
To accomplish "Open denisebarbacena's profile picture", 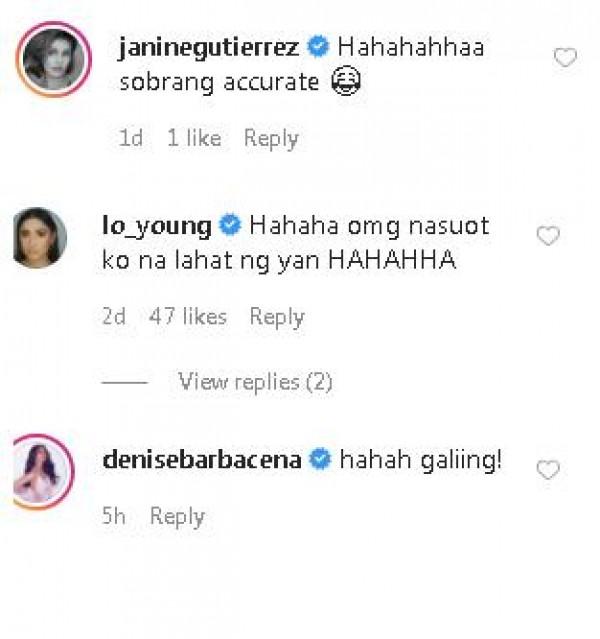I will pos(42,470).
